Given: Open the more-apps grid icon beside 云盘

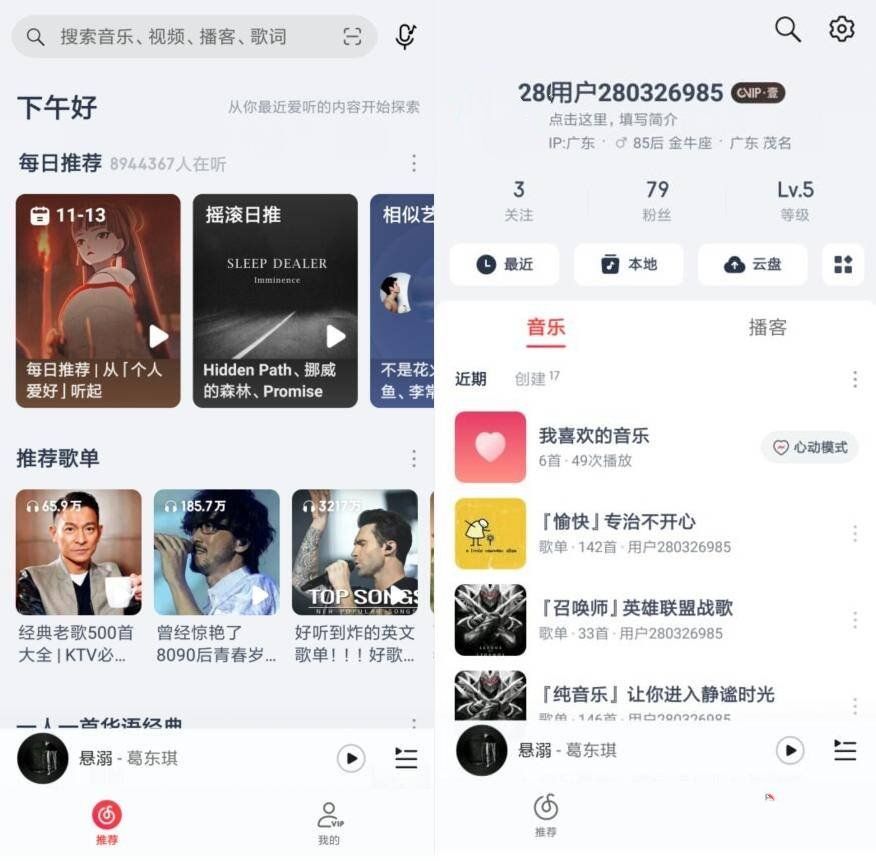Looking at the screenshot, I should [843, 265].
